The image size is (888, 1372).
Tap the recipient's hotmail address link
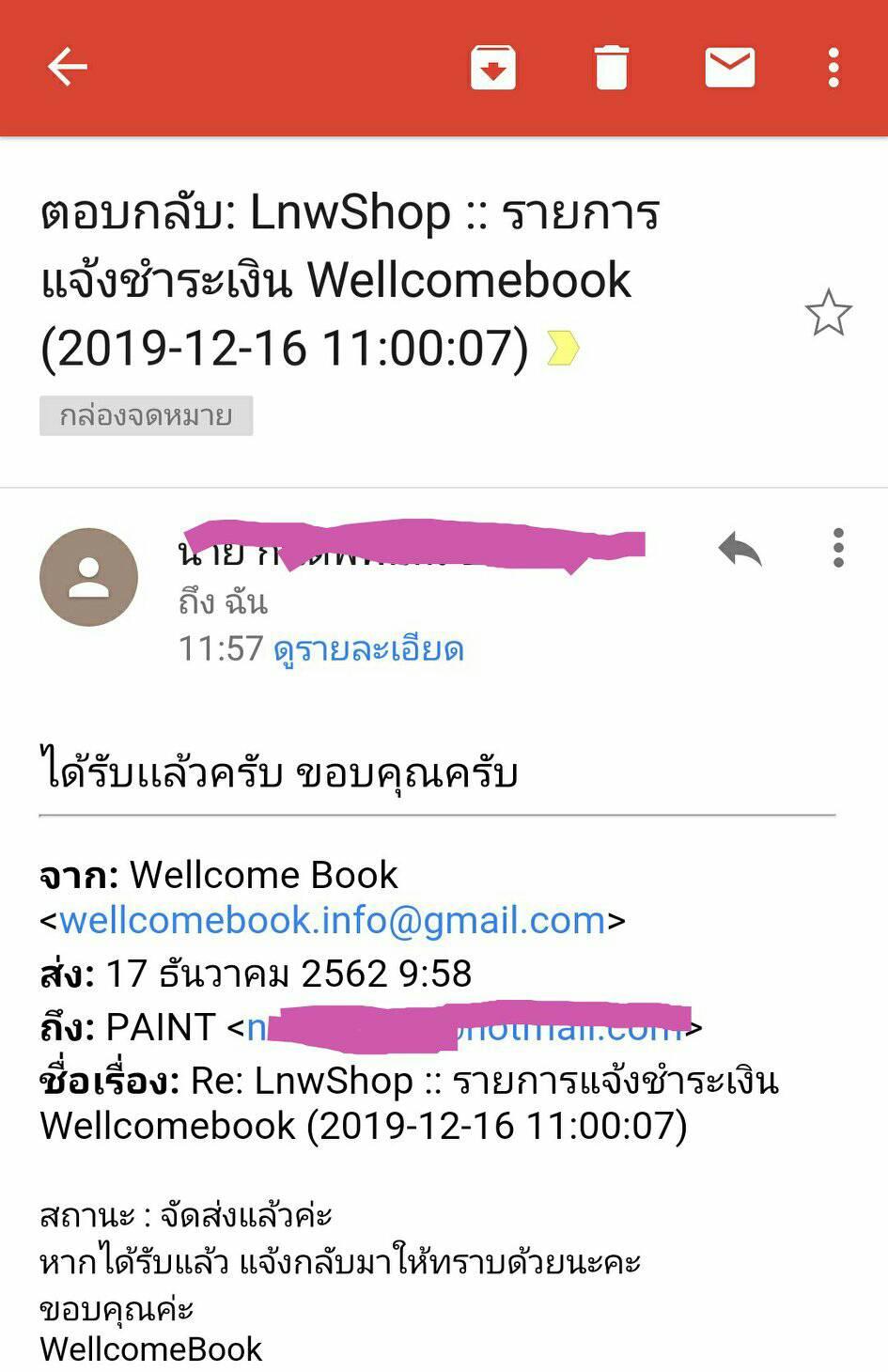[x=467, y=1028]
